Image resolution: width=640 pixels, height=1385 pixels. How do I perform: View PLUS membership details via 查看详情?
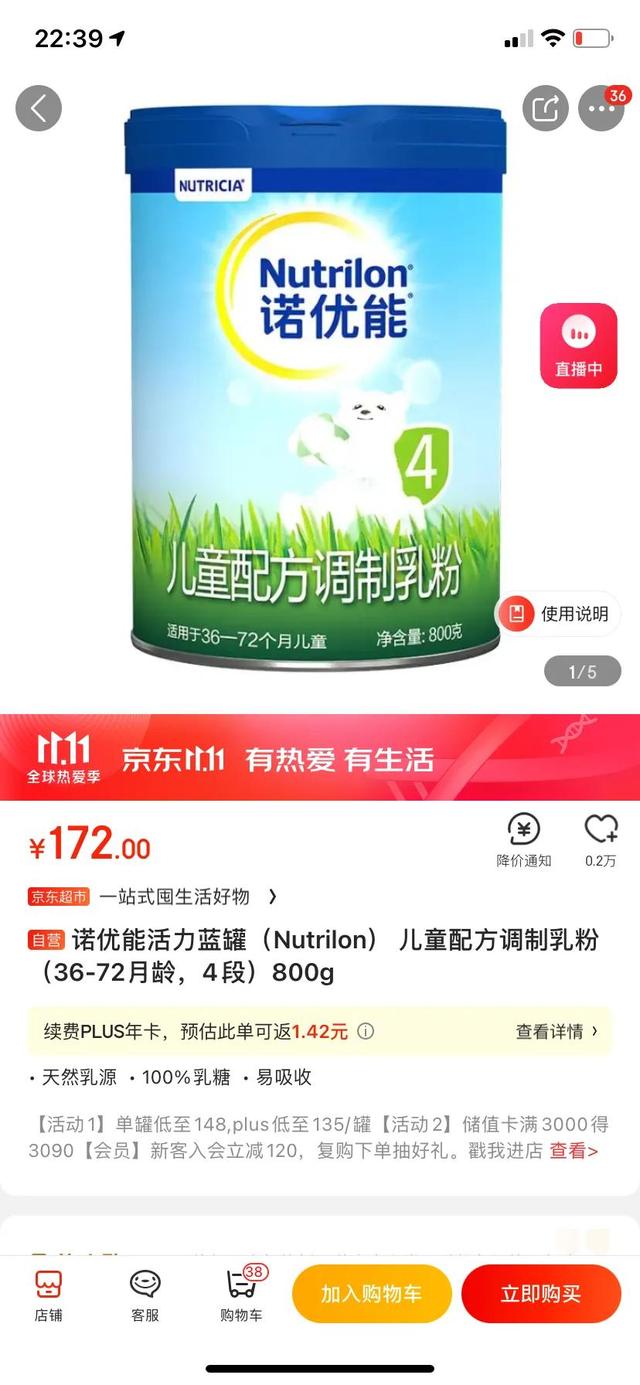[x=557, y=1031]
